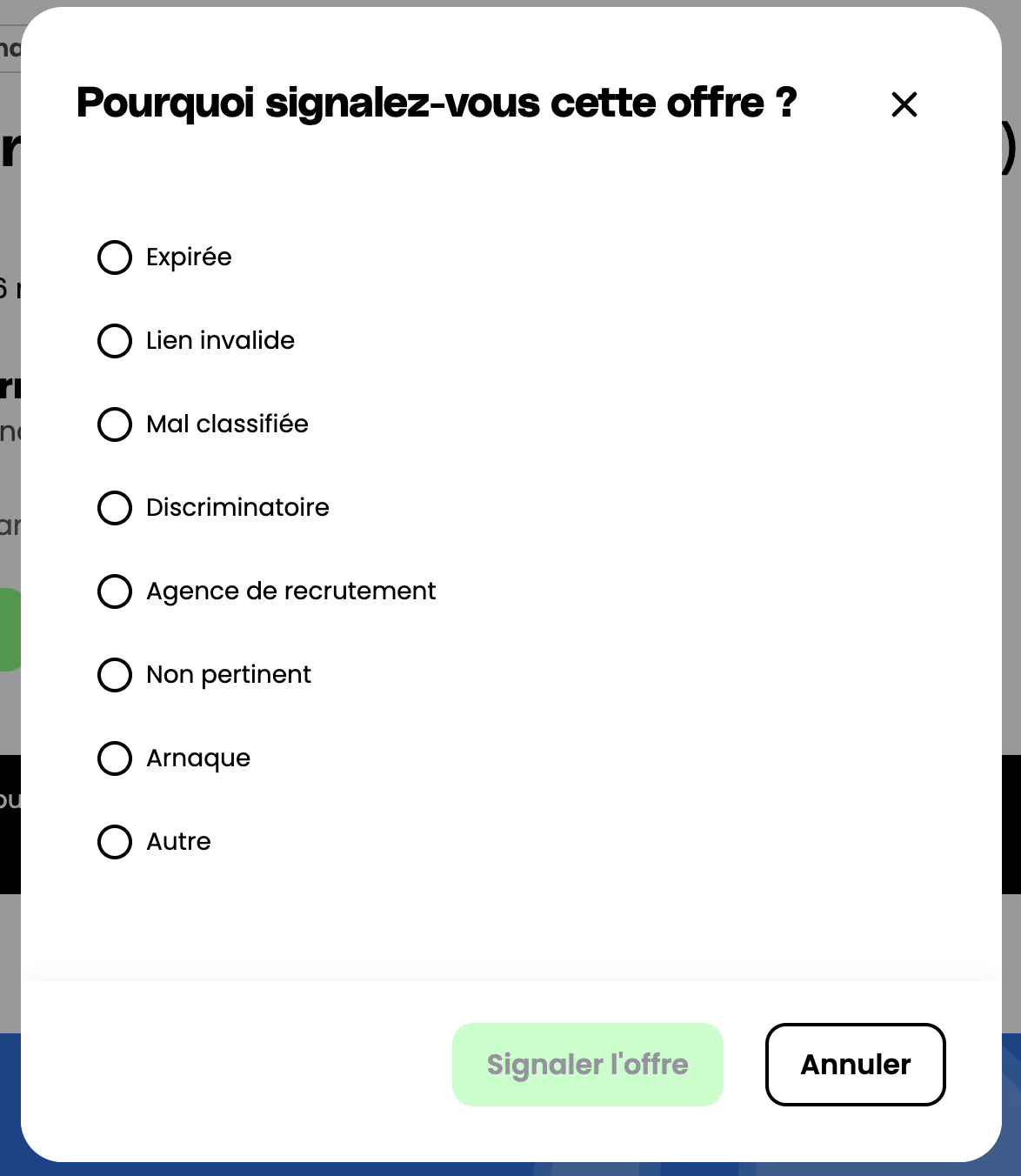This screenshot has height=1176, width=1021.
Task: Choose Agence de recrutement option
Action: coord(114,591)
